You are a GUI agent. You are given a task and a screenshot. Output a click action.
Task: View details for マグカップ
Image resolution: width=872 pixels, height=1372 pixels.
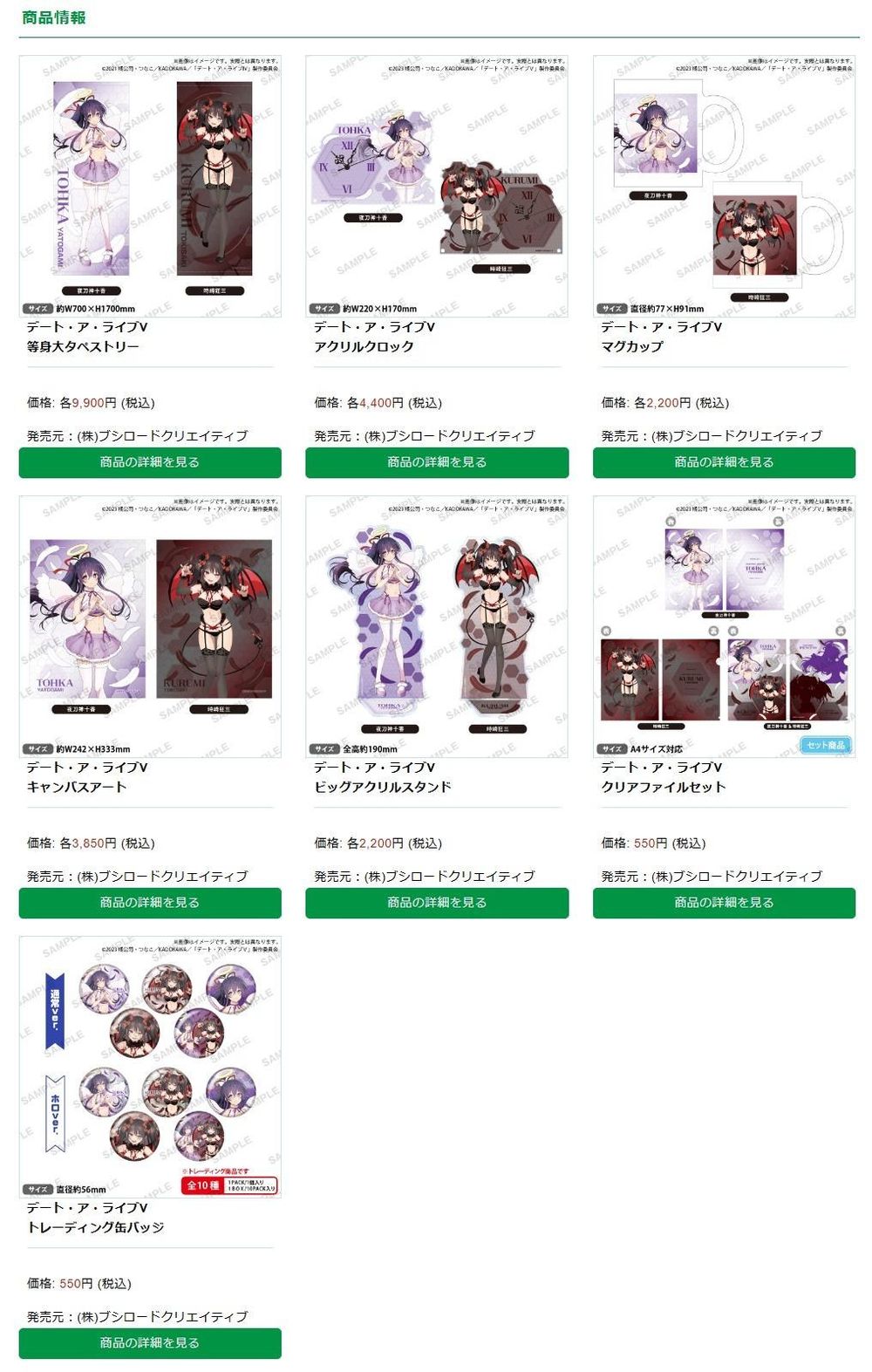click(724, 462)
